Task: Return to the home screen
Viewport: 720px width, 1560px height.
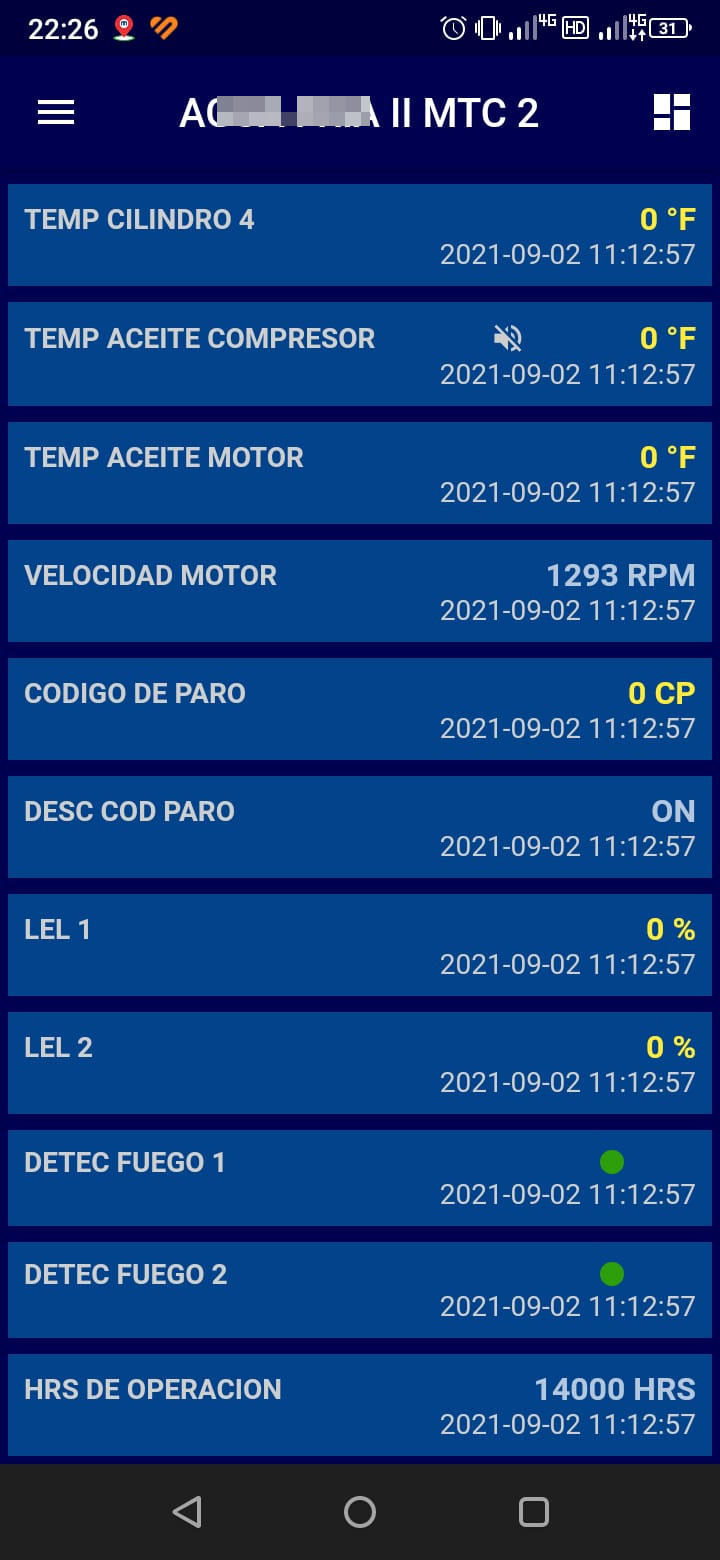Action: pyautogui.click(x=360, y=1511)
